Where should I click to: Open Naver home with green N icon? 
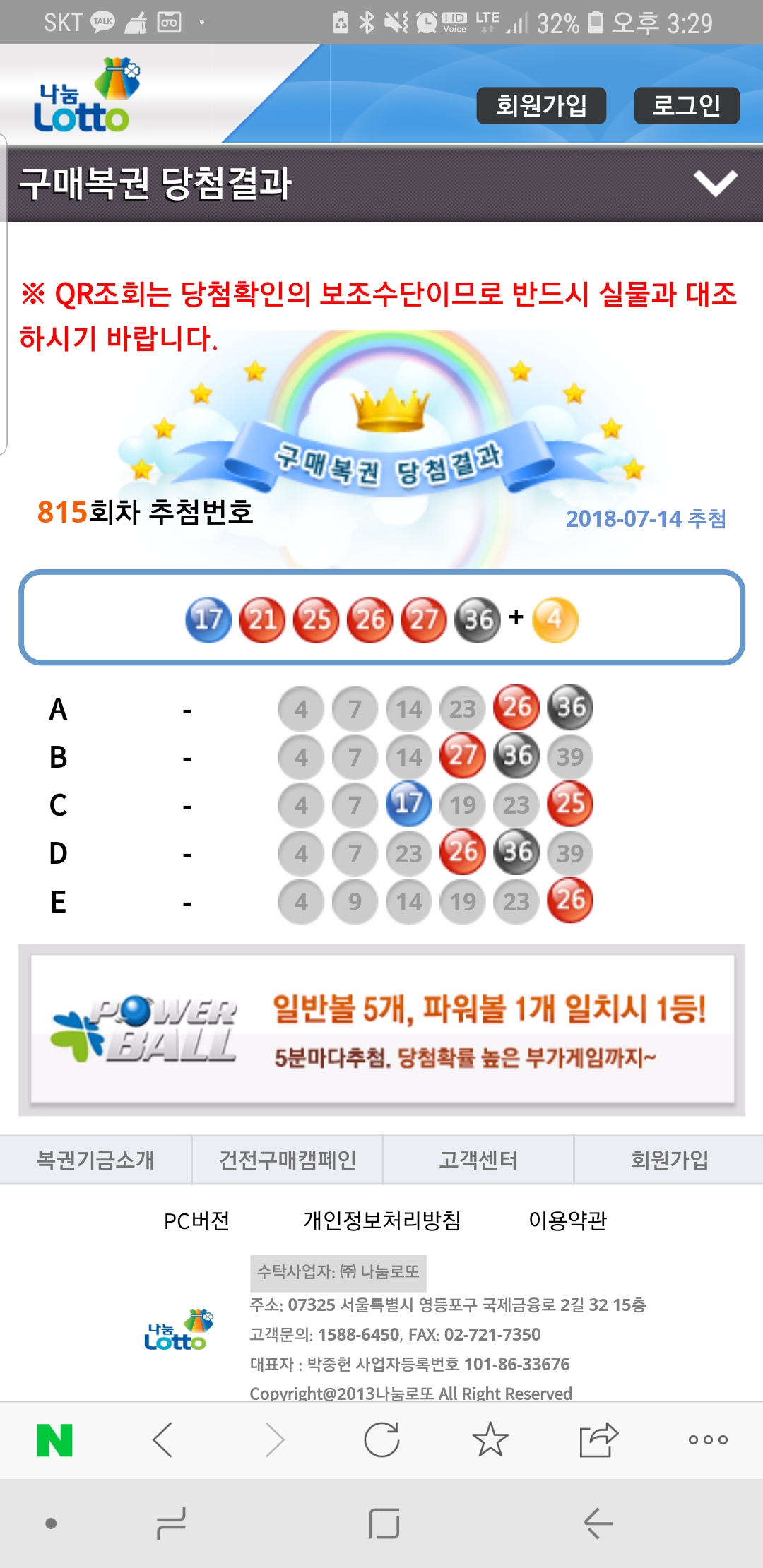(x=54, y=1439)
